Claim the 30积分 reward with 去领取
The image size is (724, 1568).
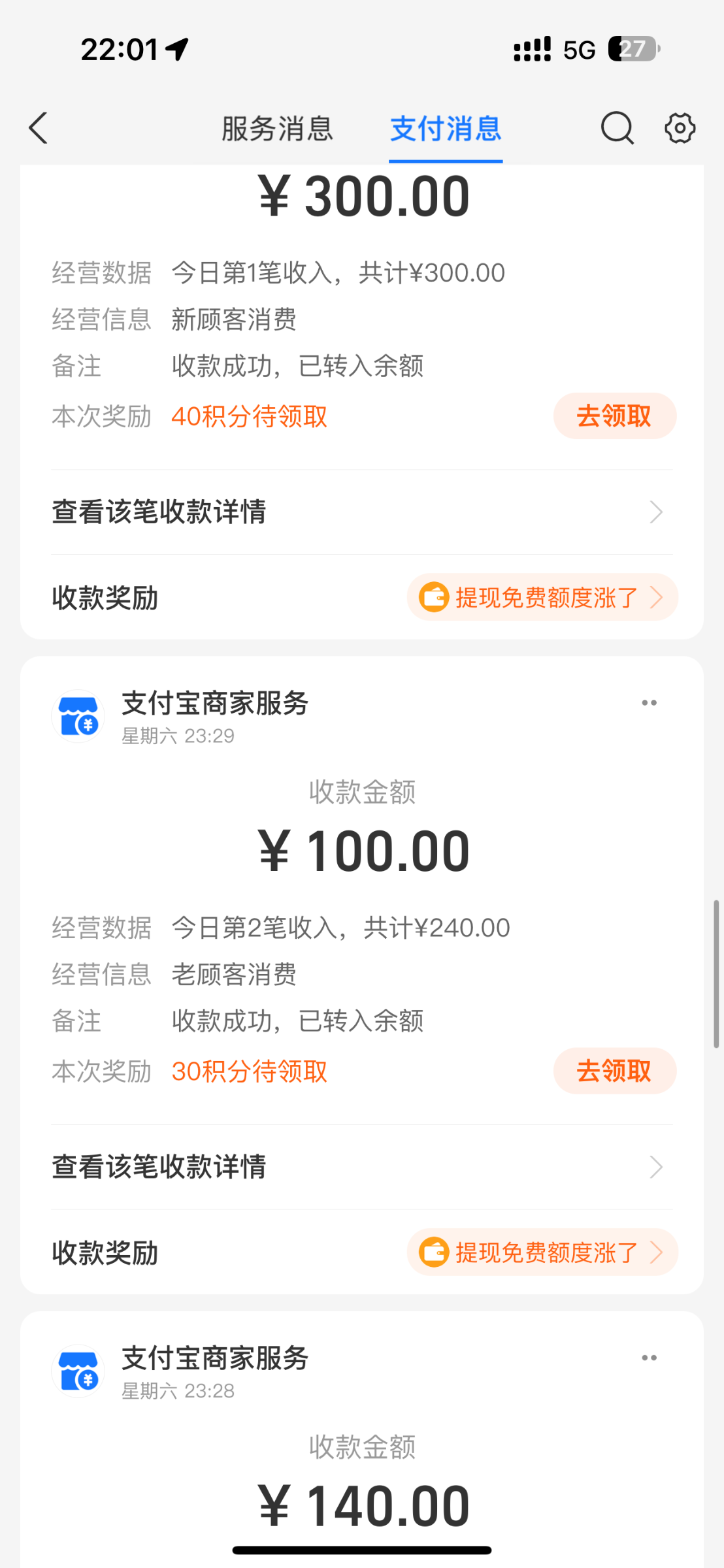pyautogui.click(x=614, y=1071)
